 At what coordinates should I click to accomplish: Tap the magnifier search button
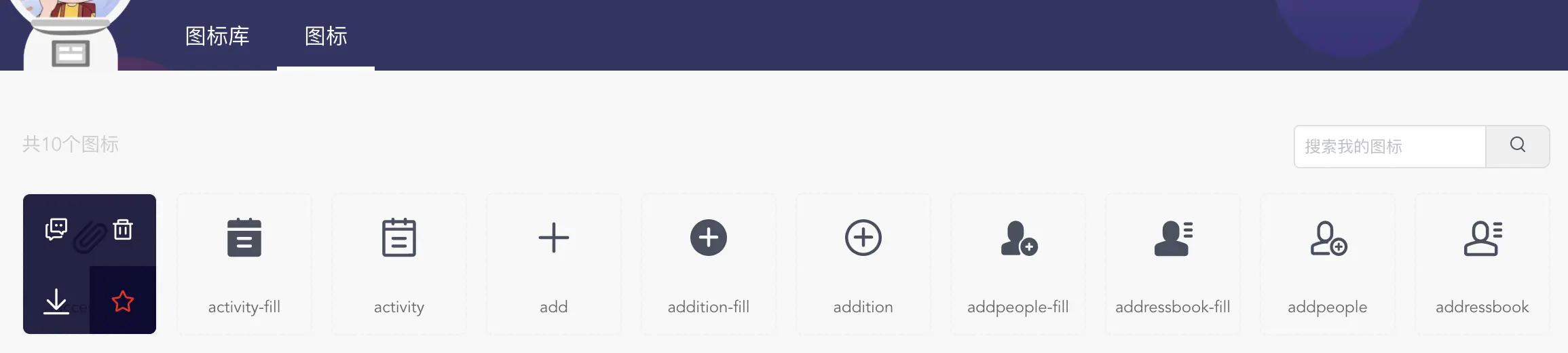coord(1517,146)
